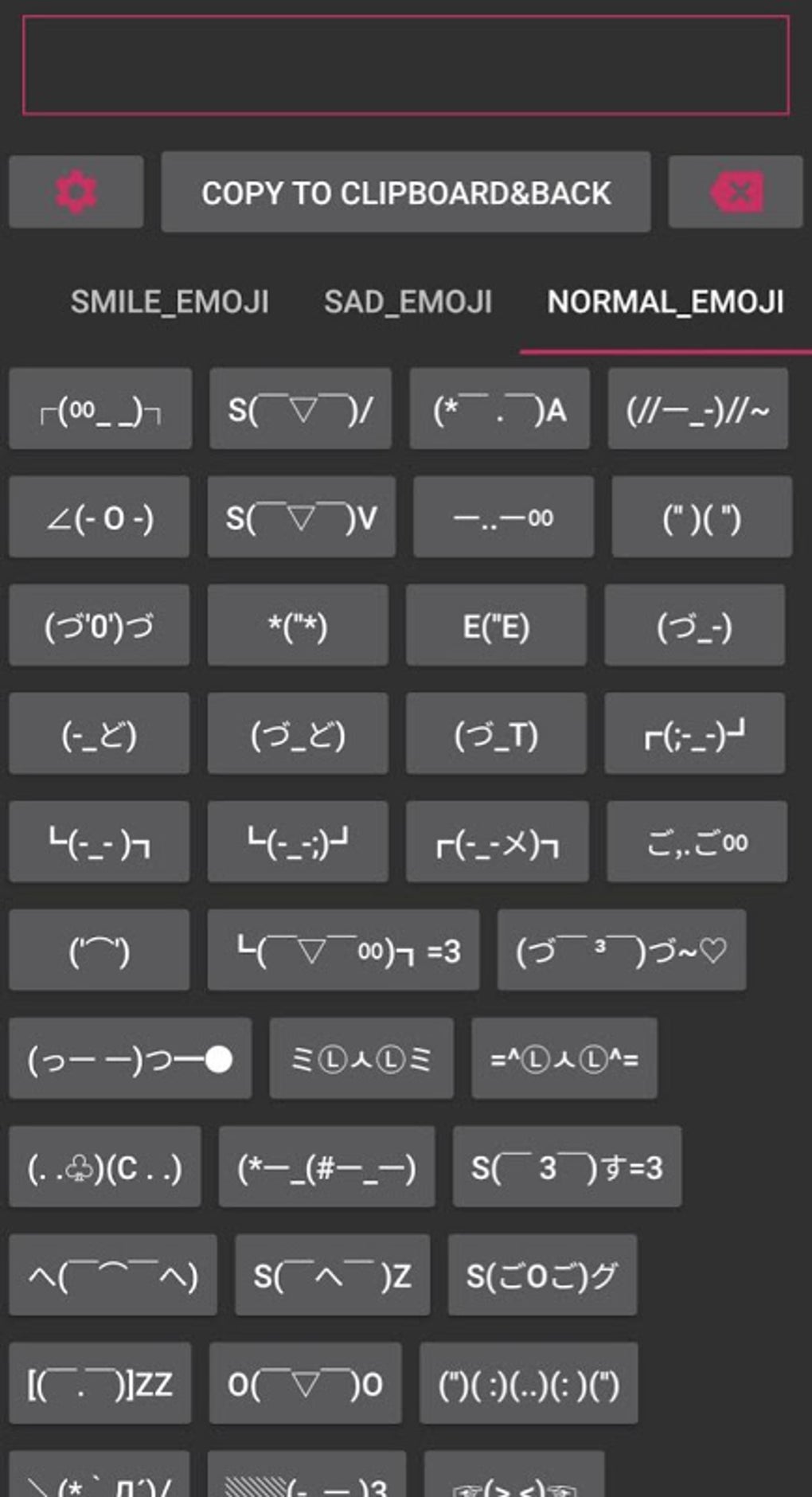Insert the S(ごOご)グ kaomoji
The image size is (812, 1497).
(x=541, y=1276)
